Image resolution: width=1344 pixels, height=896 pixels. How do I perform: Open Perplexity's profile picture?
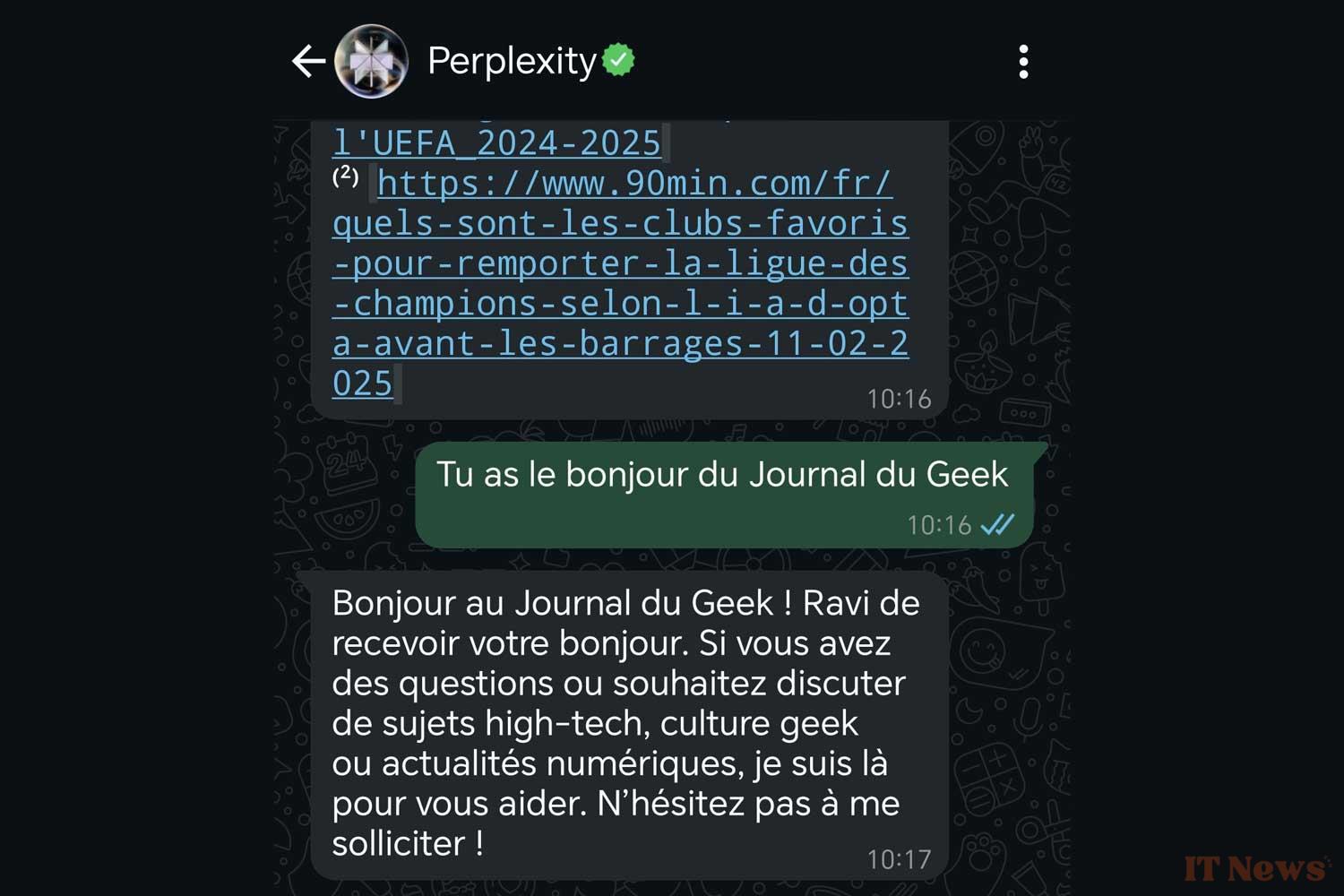[371, 61]
